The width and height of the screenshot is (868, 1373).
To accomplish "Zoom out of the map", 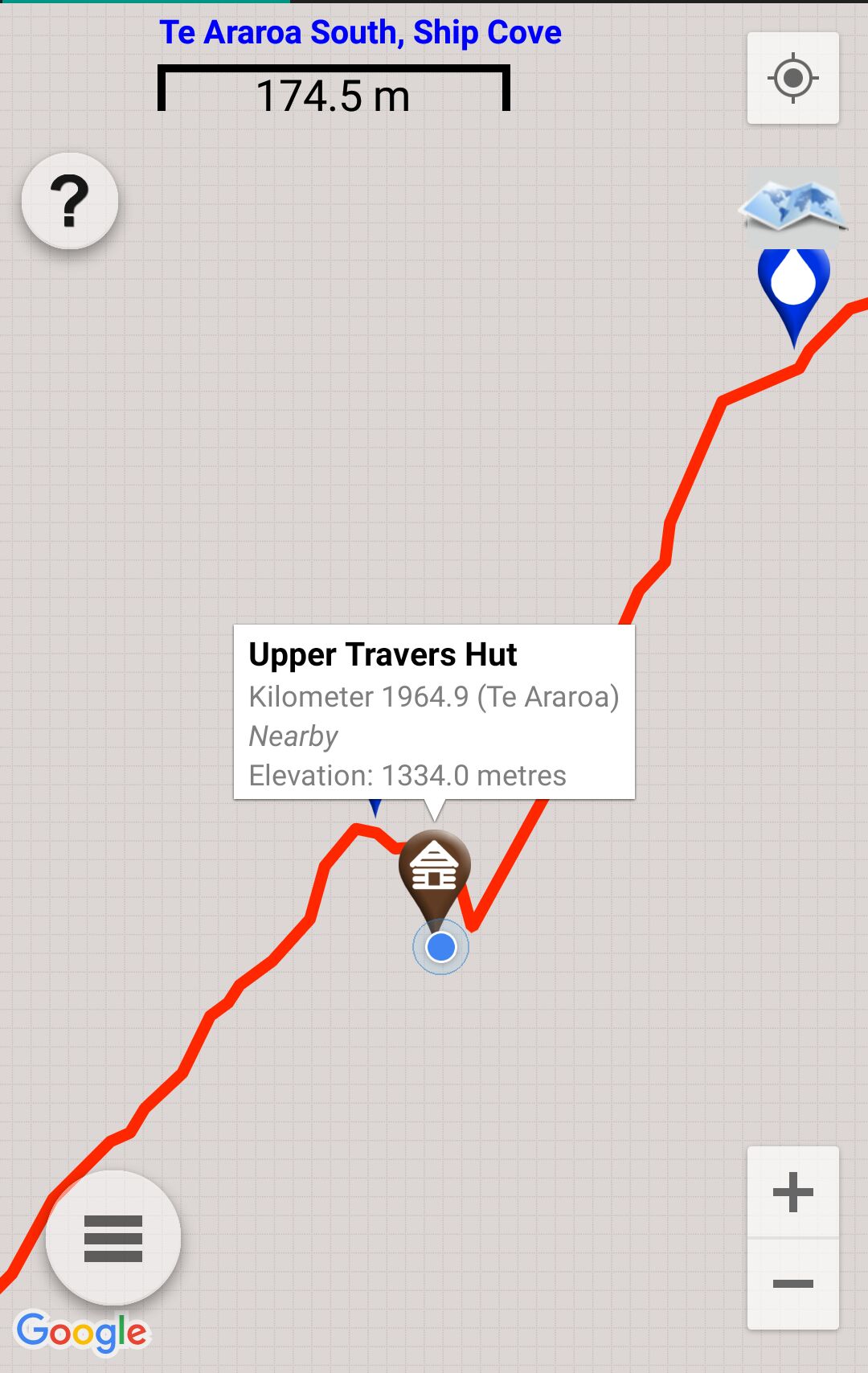I will click(x=792, y=1284).
